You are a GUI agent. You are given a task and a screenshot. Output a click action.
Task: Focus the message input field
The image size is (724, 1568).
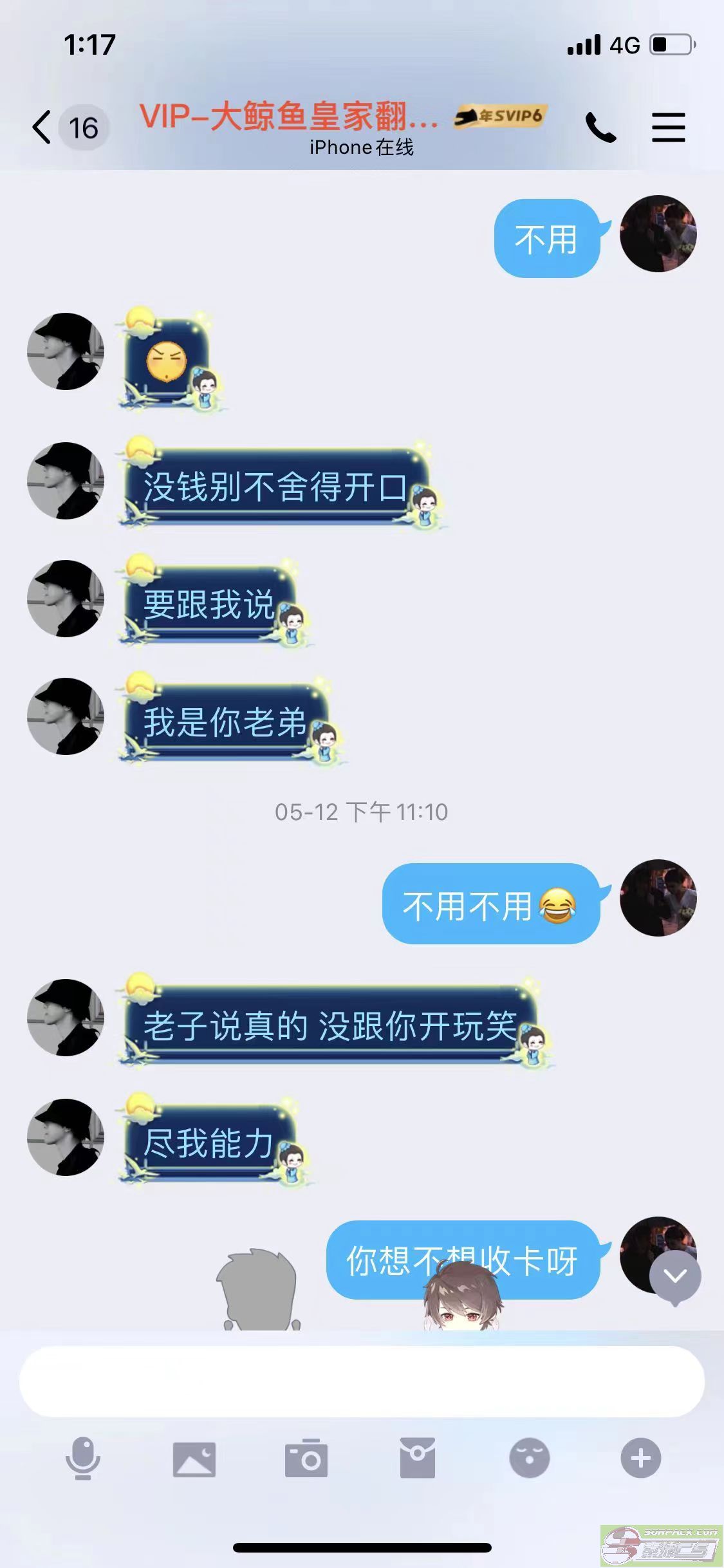click(361, 1381)
